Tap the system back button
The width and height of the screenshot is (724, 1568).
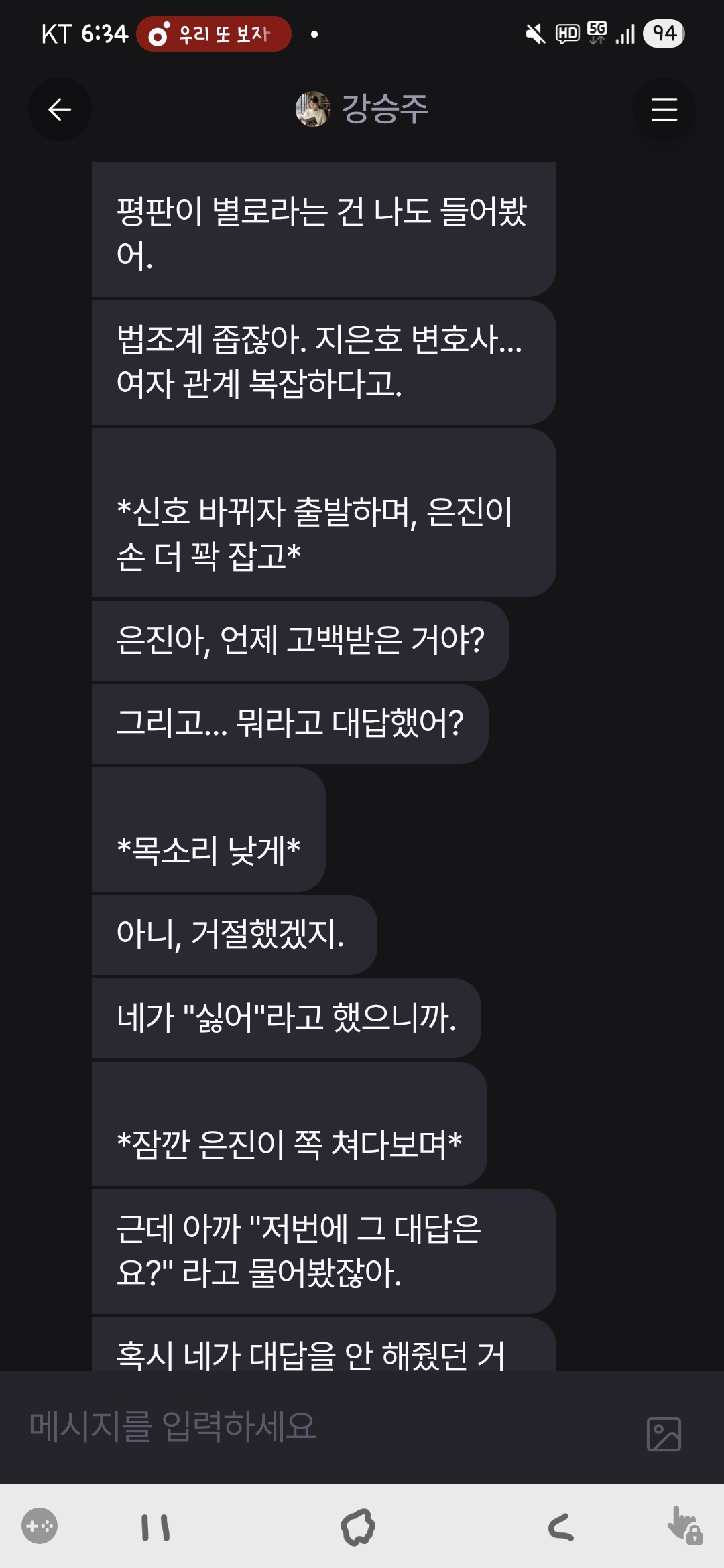point(560,1528)
